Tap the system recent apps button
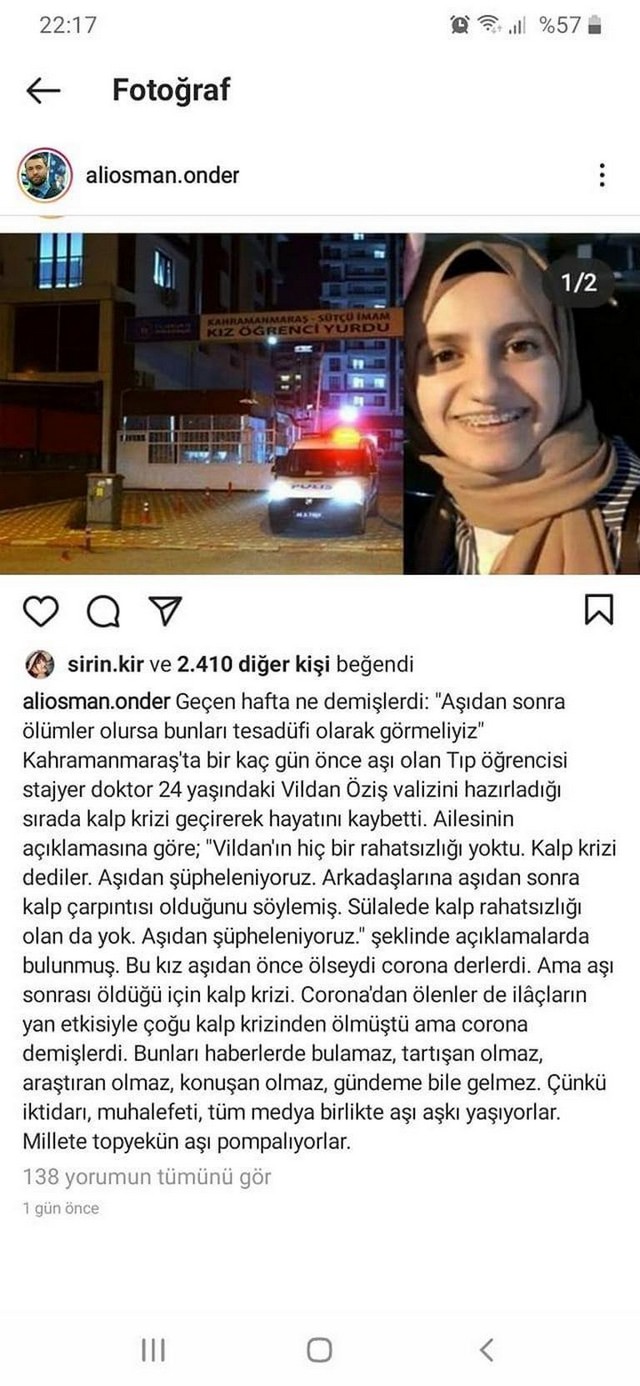 click(x=153, y=1350)
